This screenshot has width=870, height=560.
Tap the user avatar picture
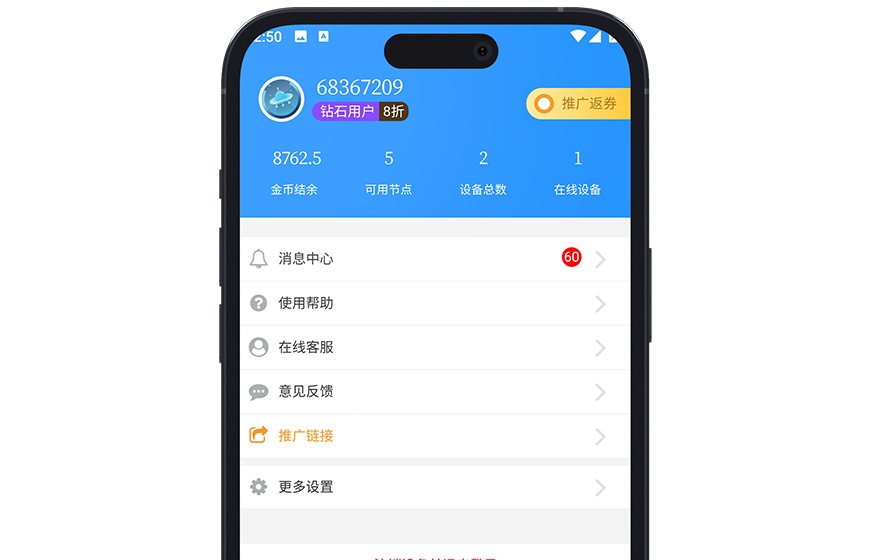(281, 99)
